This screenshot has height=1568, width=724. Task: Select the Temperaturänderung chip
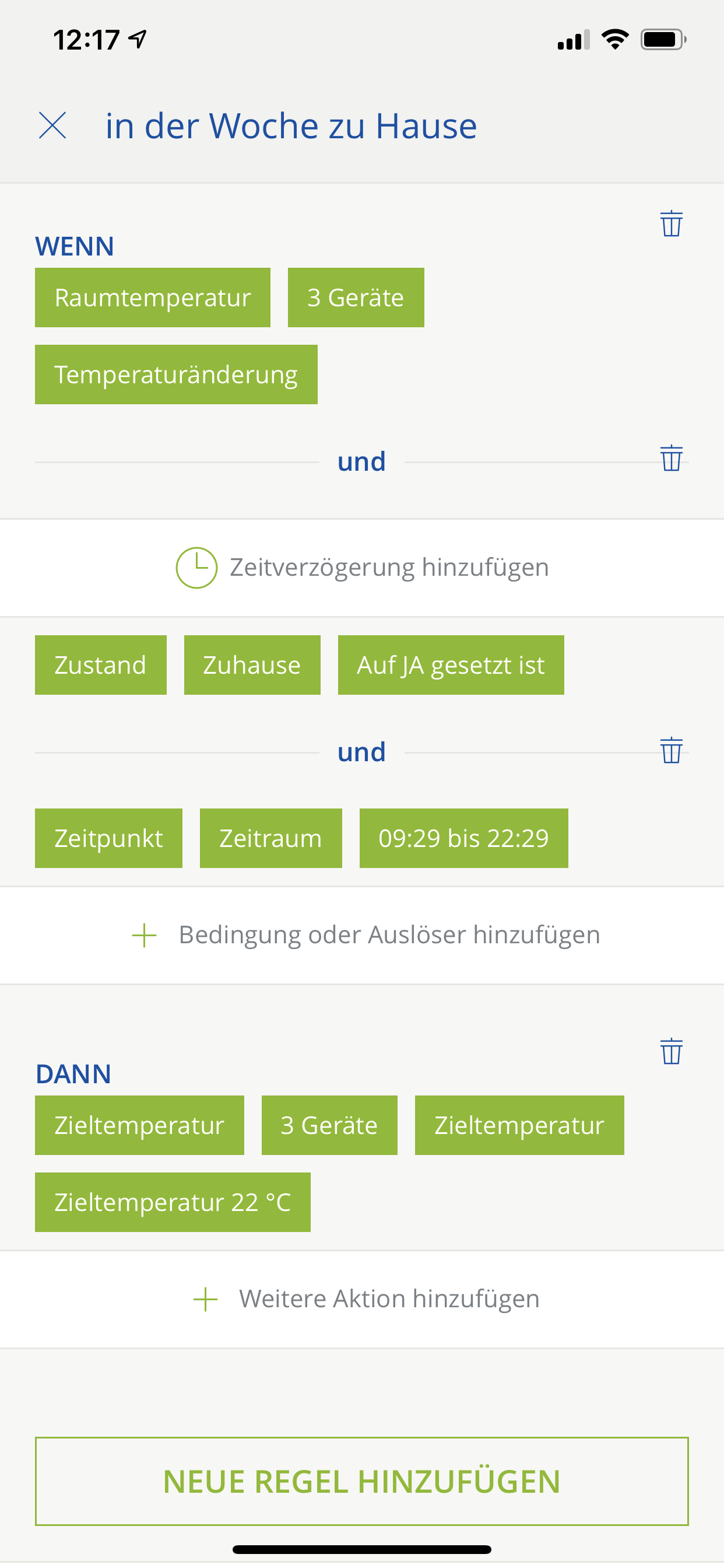(177, 374)
